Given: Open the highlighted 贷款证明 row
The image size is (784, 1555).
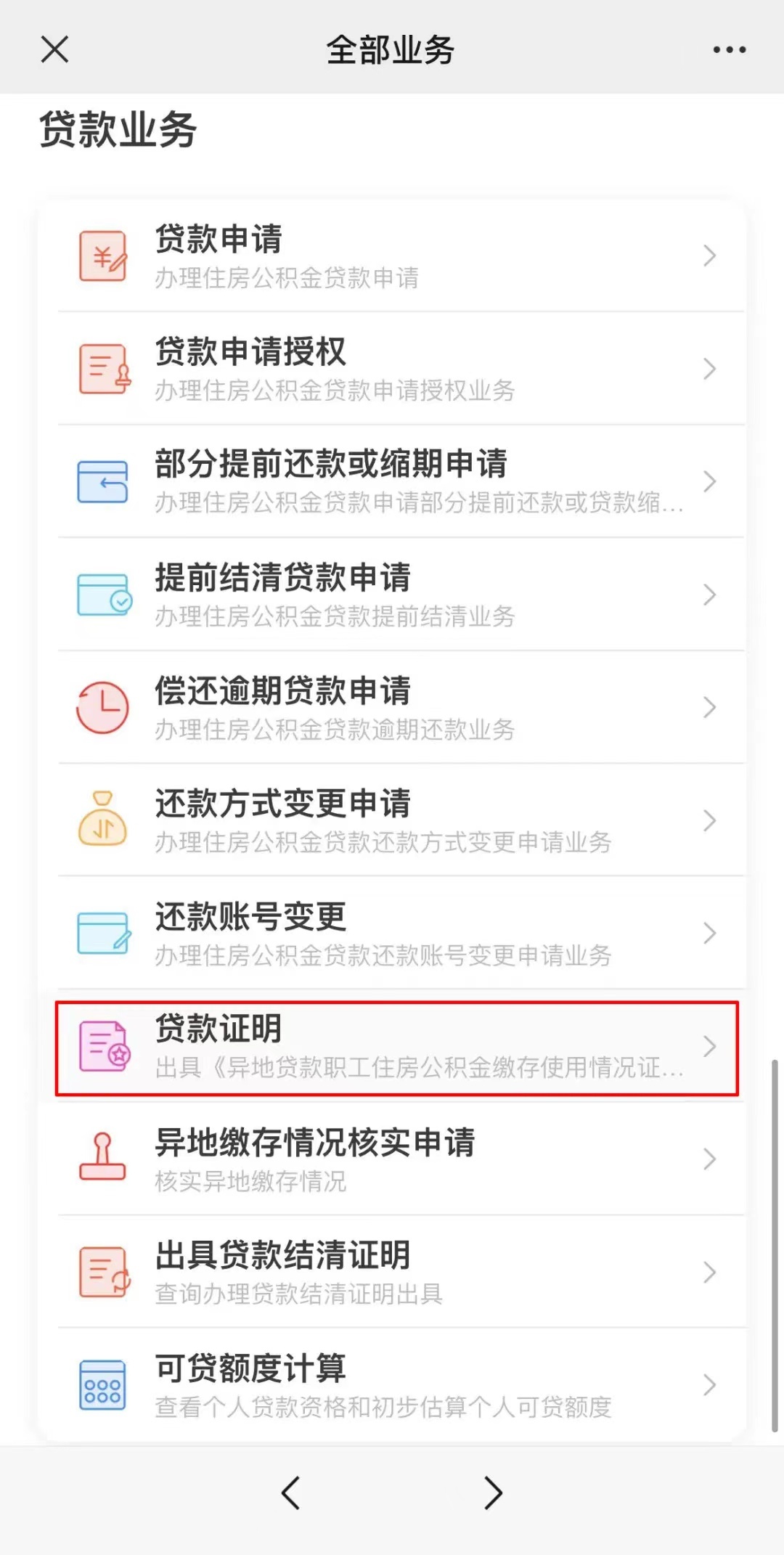Looking at the screenshot, I should (396, 1048).
